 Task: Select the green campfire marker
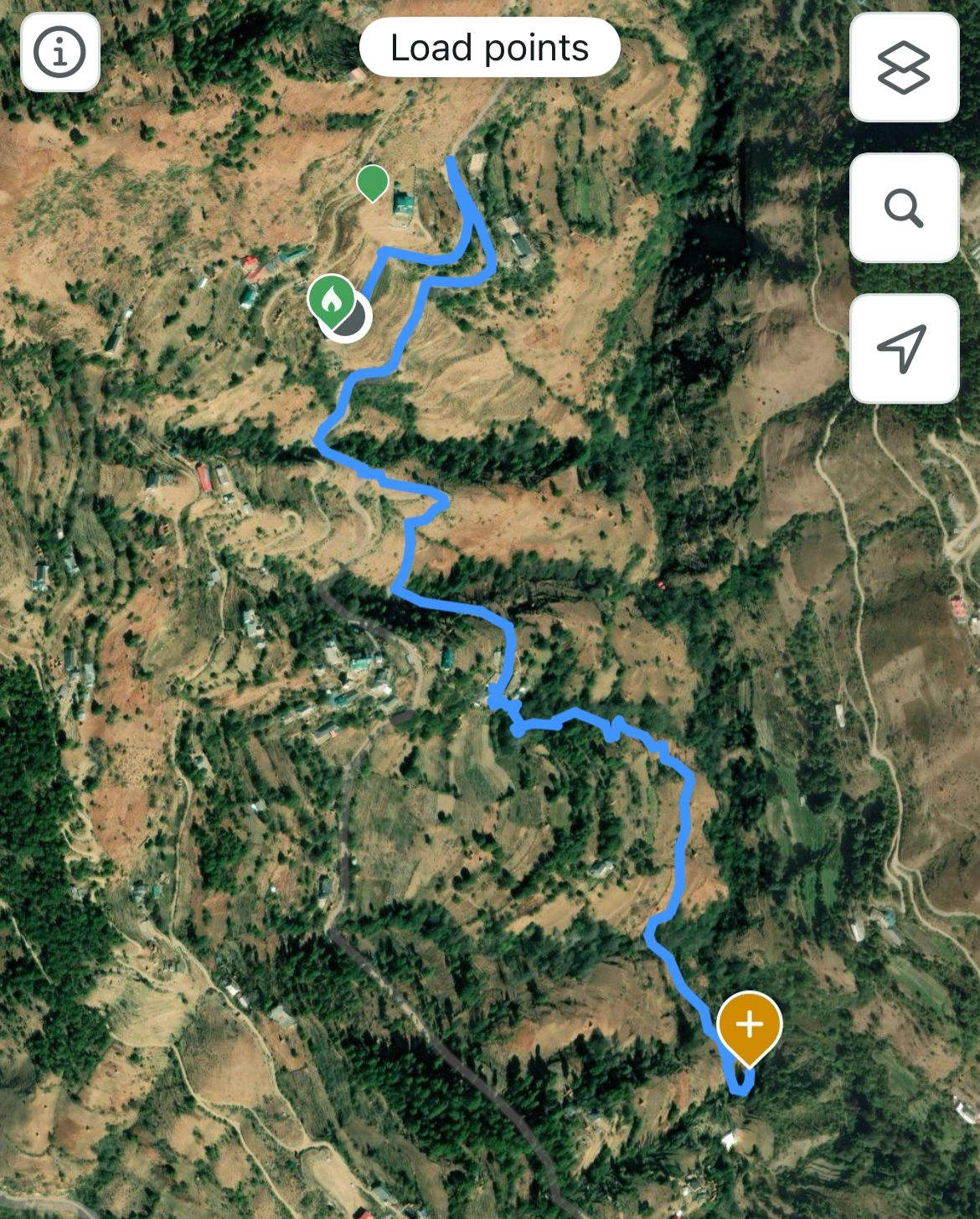(332, 299)
